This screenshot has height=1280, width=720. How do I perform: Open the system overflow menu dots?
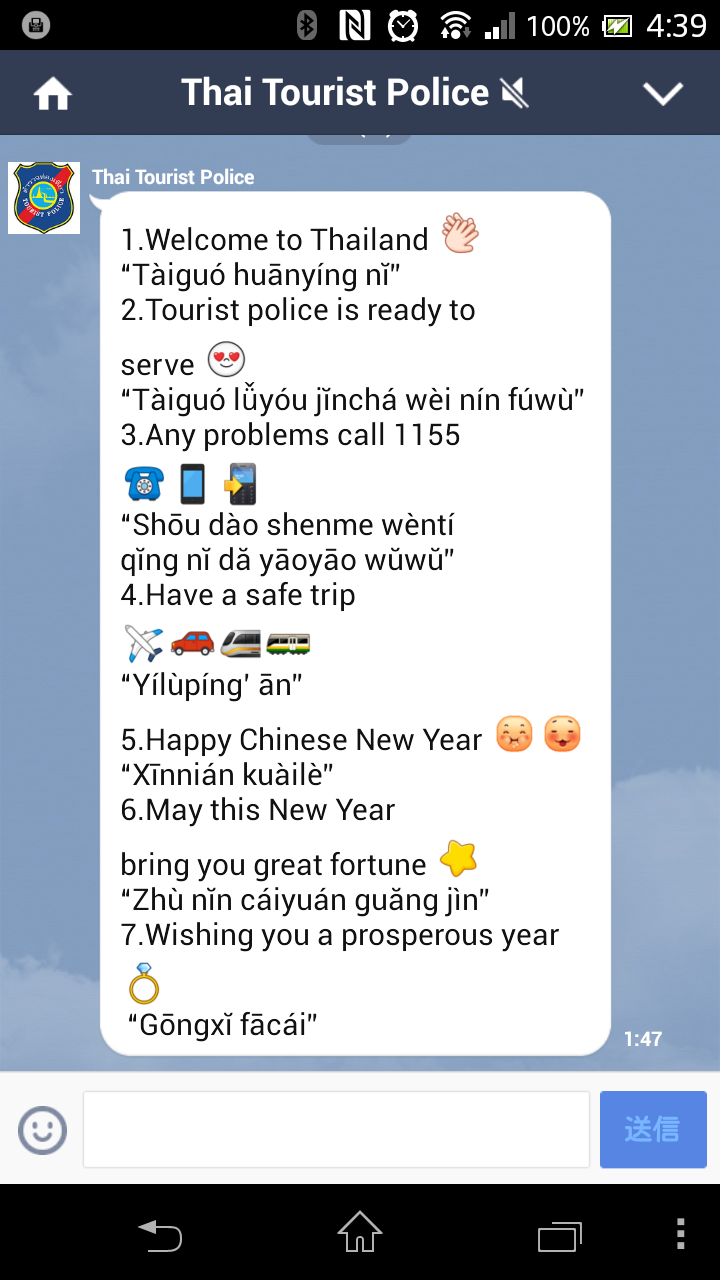click(x=681, y=1234)
